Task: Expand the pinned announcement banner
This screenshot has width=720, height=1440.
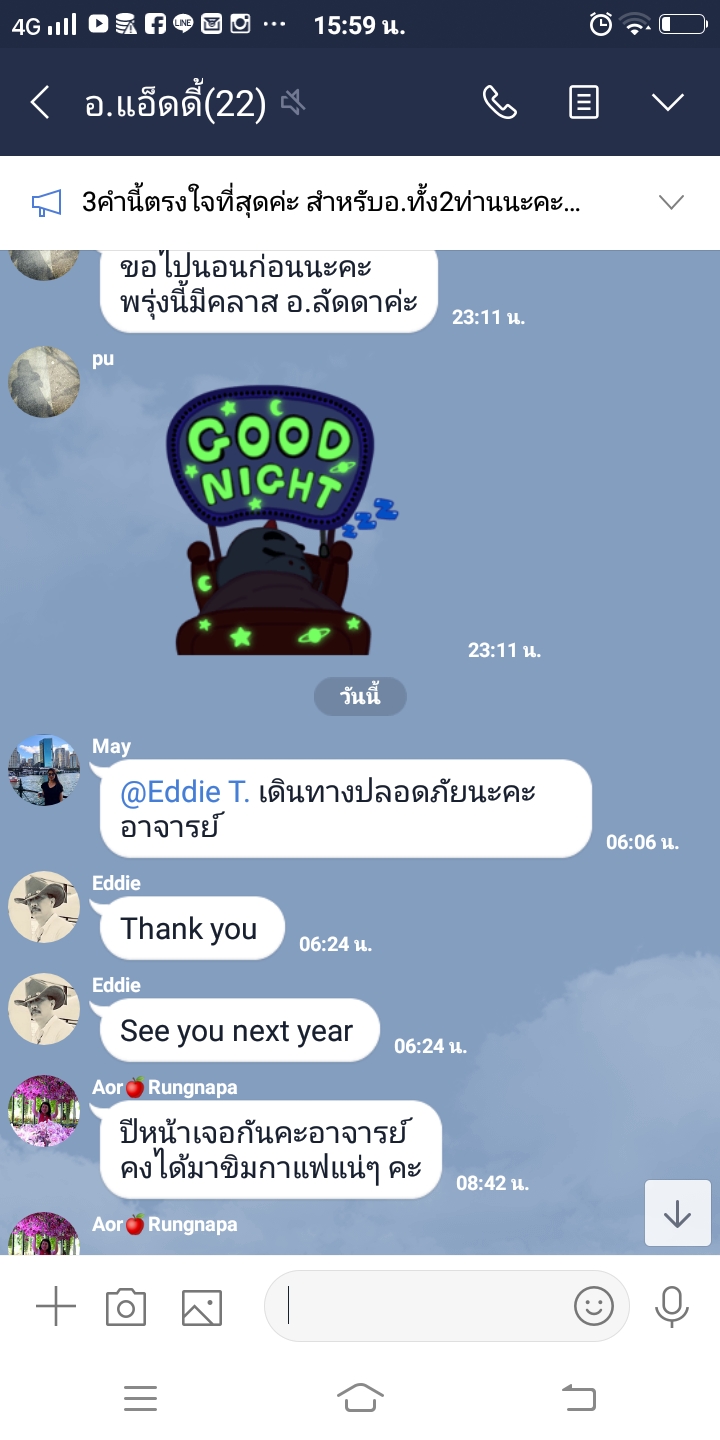Action: [671, 203]
